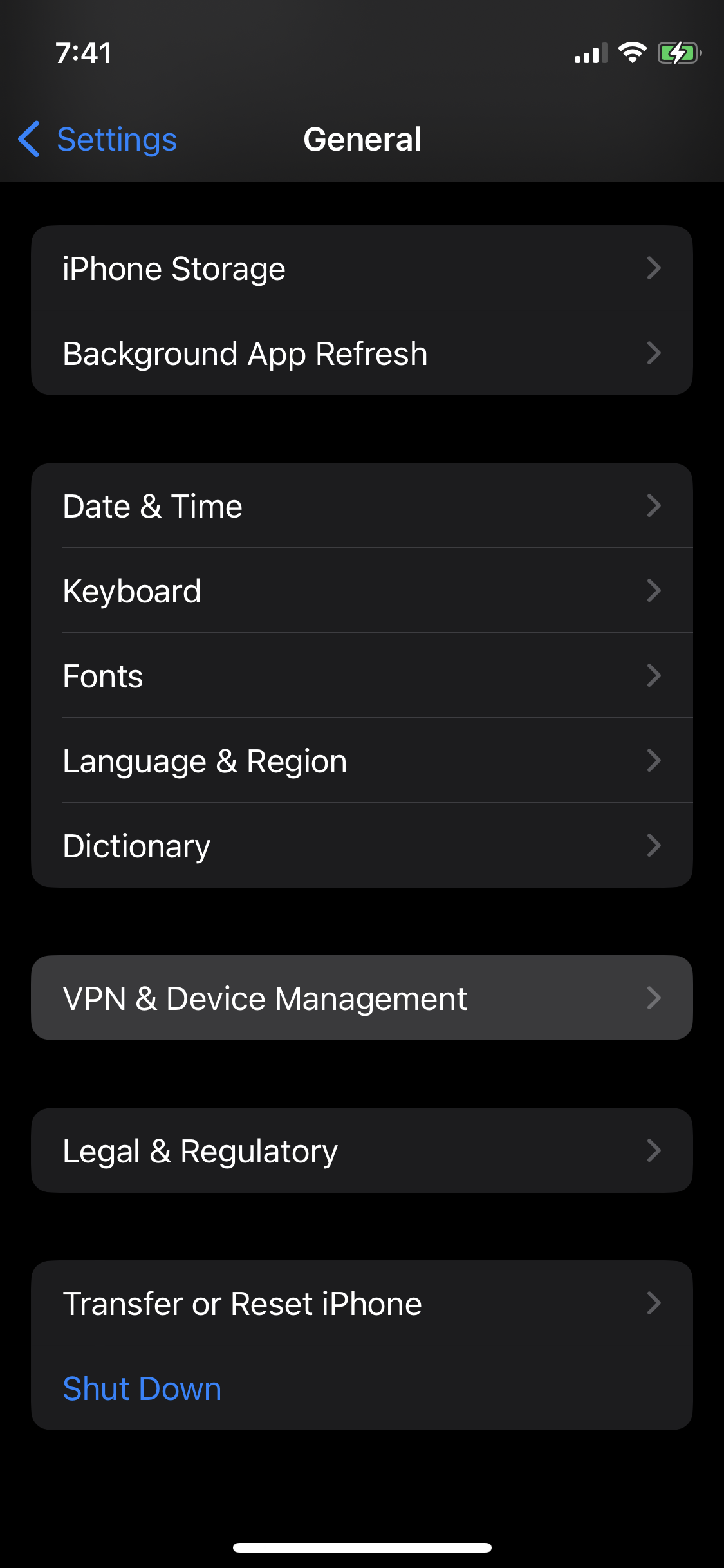Open VPN & Device Management

coord(362,998)
